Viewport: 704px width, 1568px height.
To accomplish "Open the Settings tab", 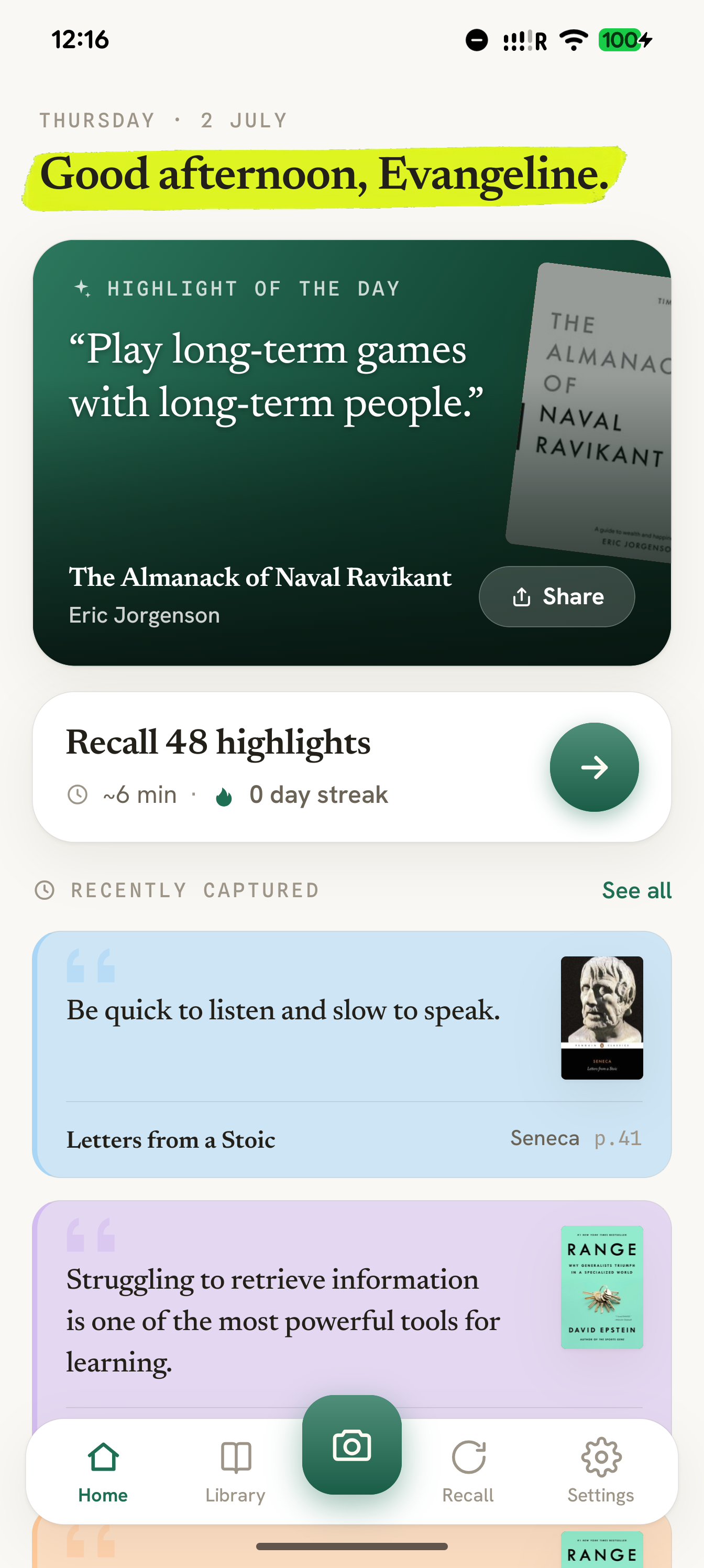I will [x=601, y=1472].
